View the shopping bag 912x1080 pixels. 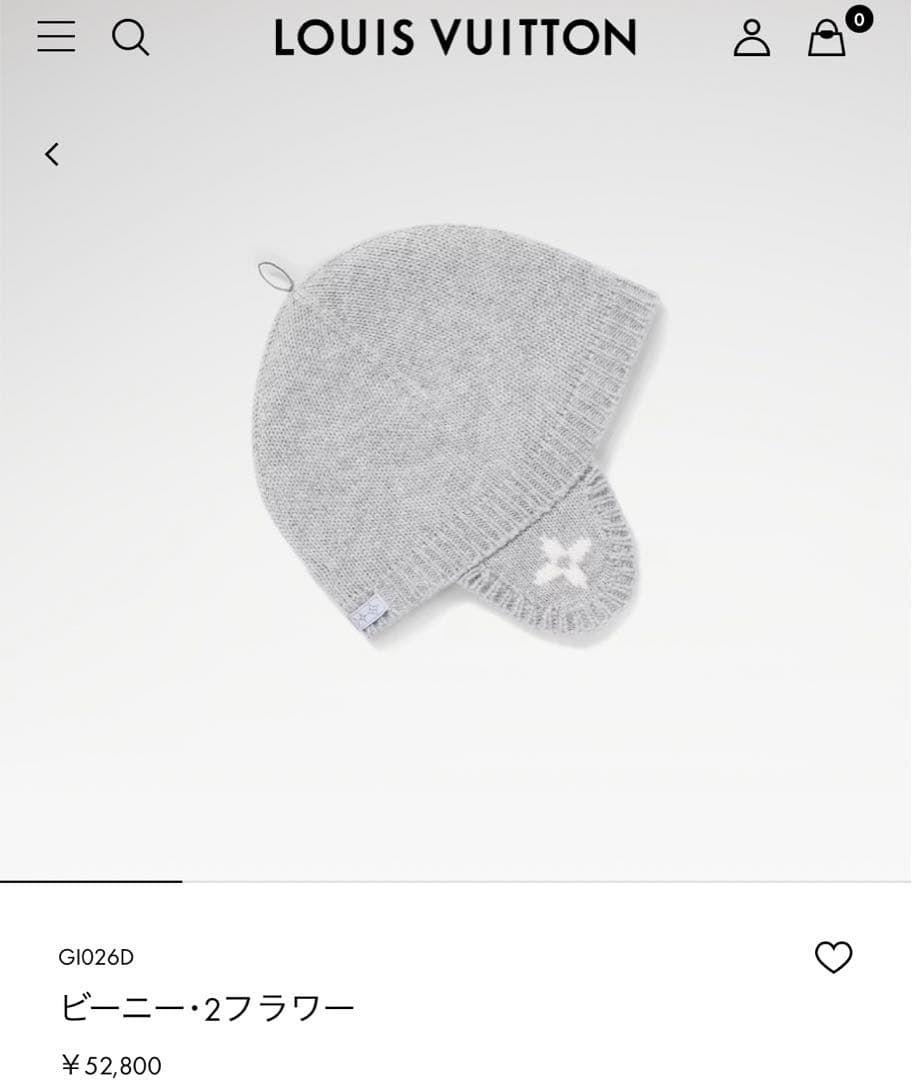(x=828, y=38)
